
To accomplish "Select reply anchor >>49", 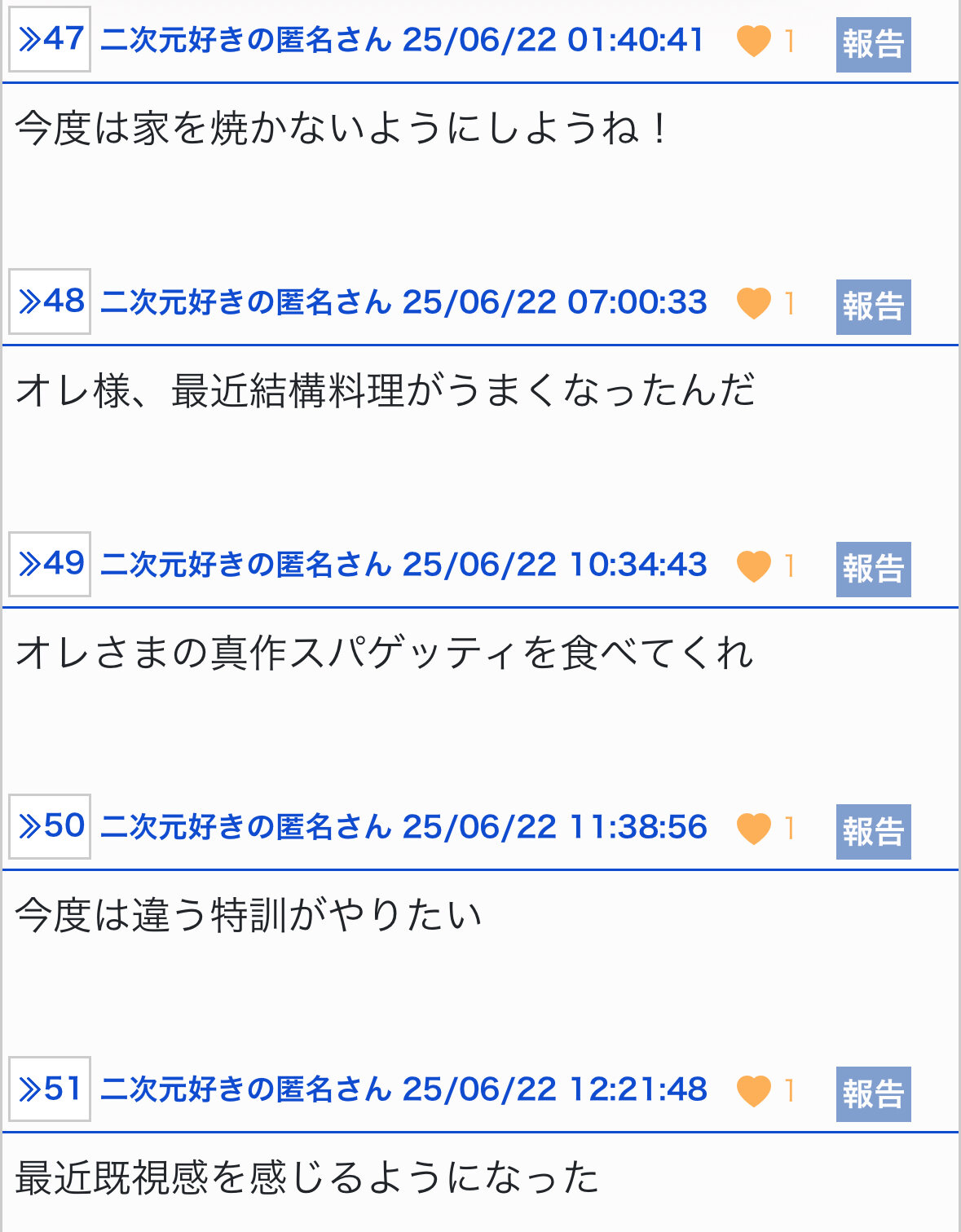I will pyautogui.click(x=50, y=564).
